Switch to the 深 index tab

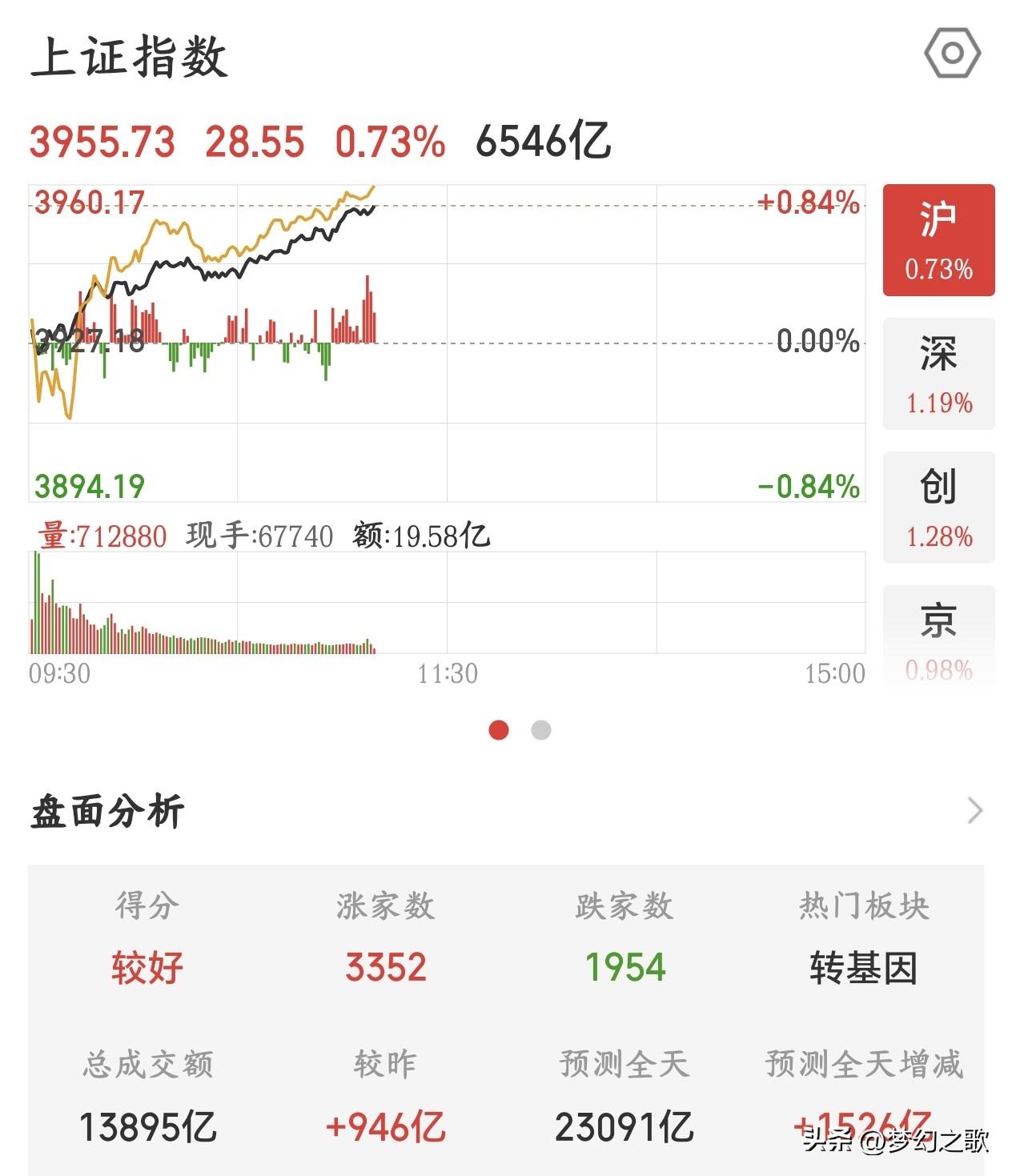pos(938,374)
